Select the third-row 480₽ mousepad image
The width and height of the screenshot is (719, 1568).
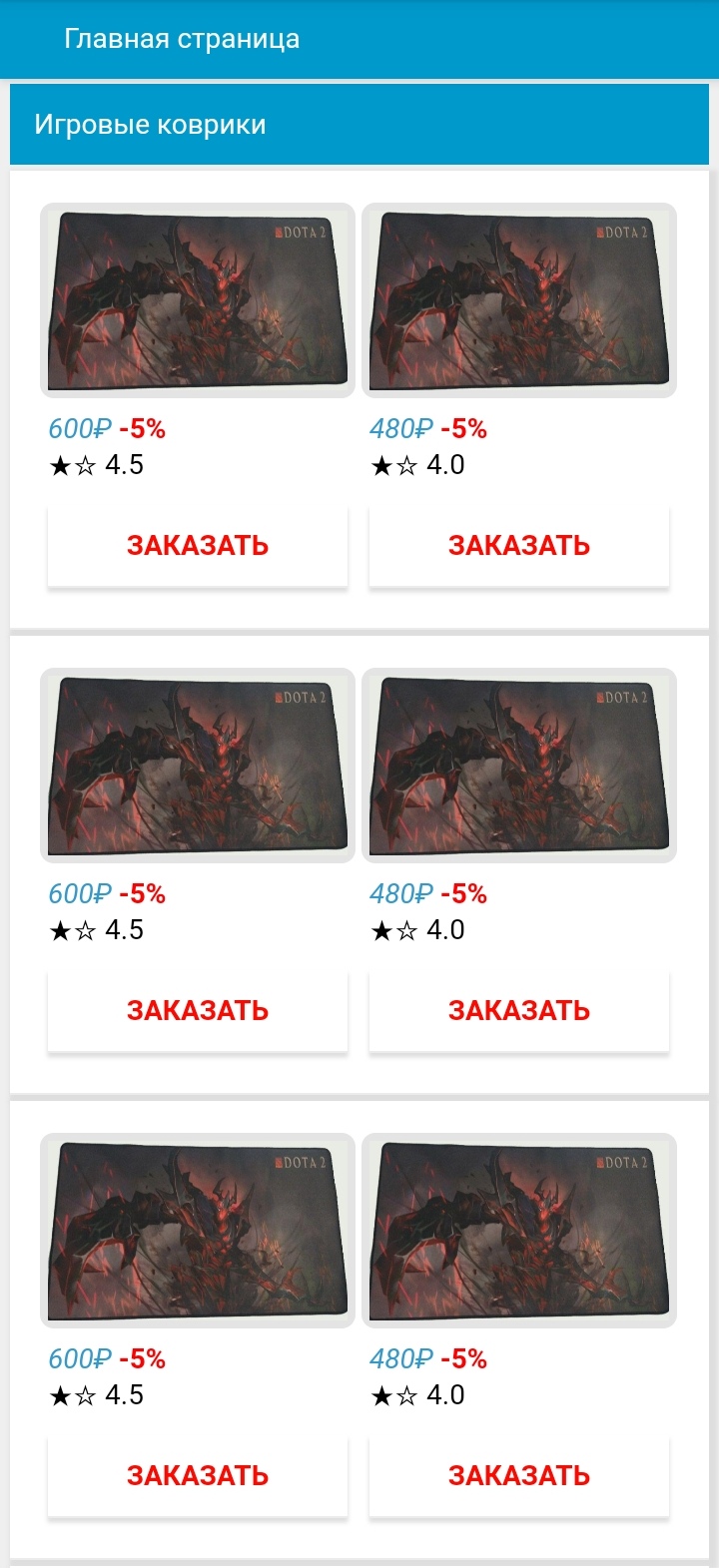518,1231
